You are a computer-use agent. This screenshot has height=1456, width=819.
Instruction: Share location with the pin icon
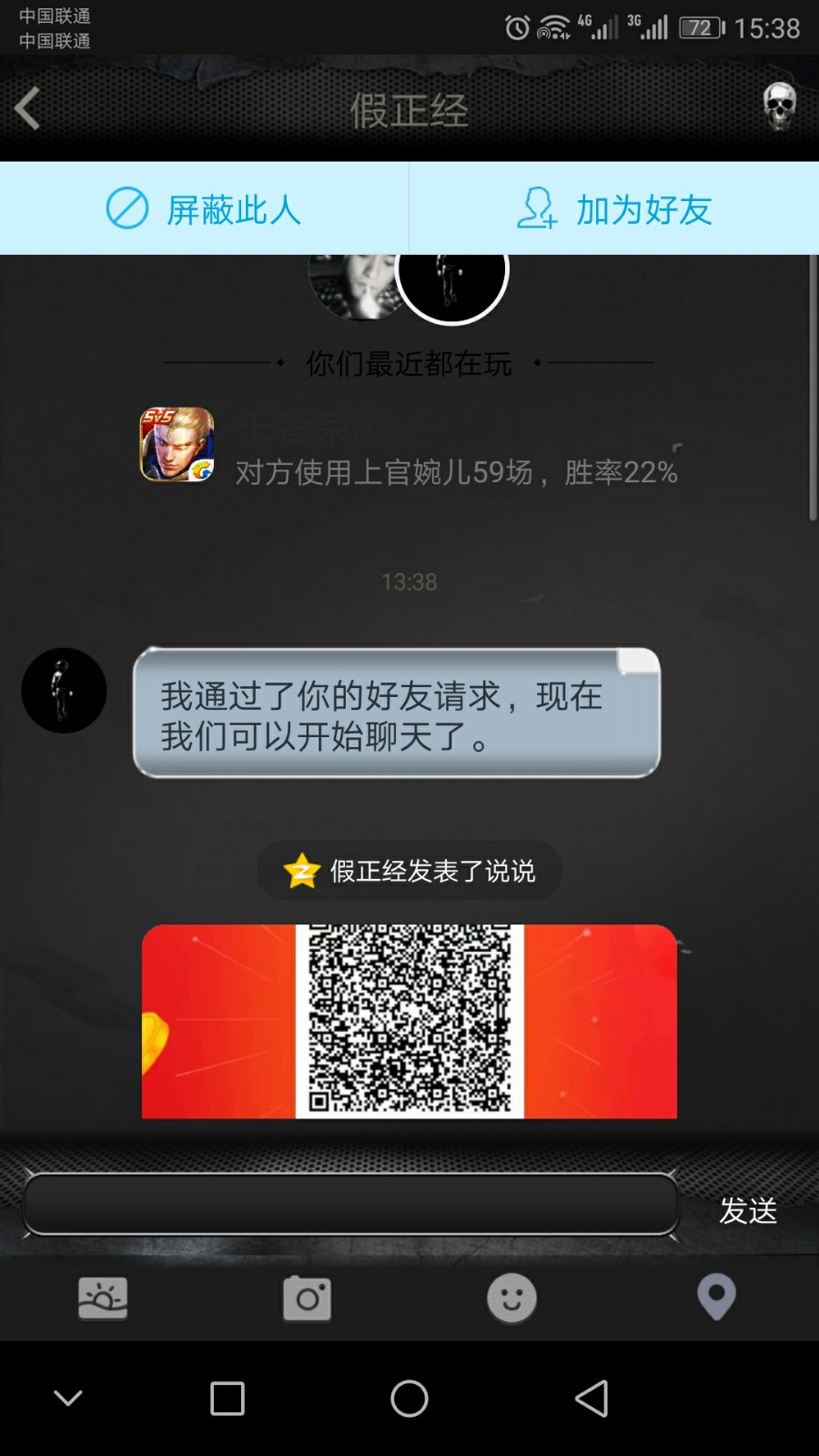716,1298
